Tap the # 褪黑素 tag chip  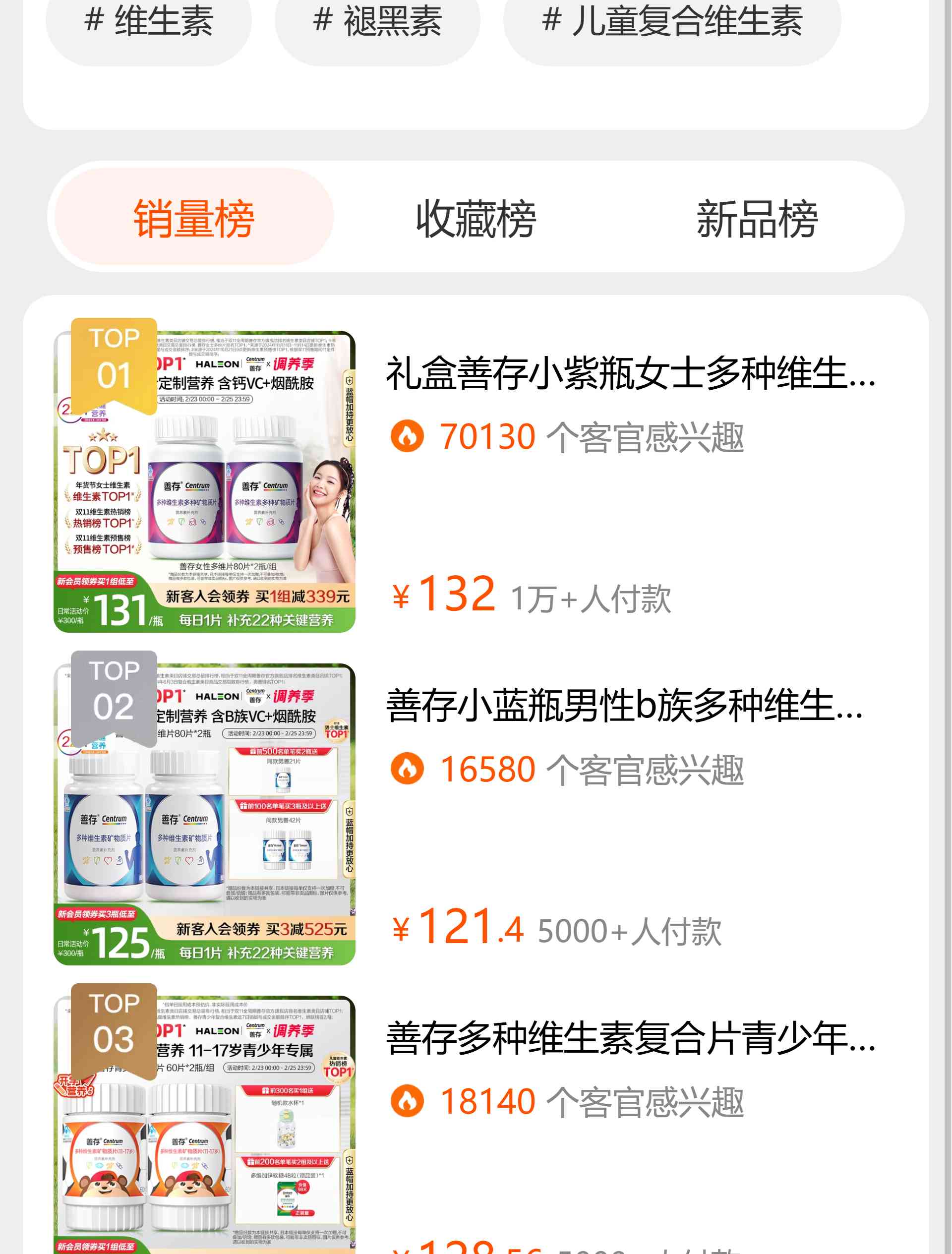pos(377,23)
